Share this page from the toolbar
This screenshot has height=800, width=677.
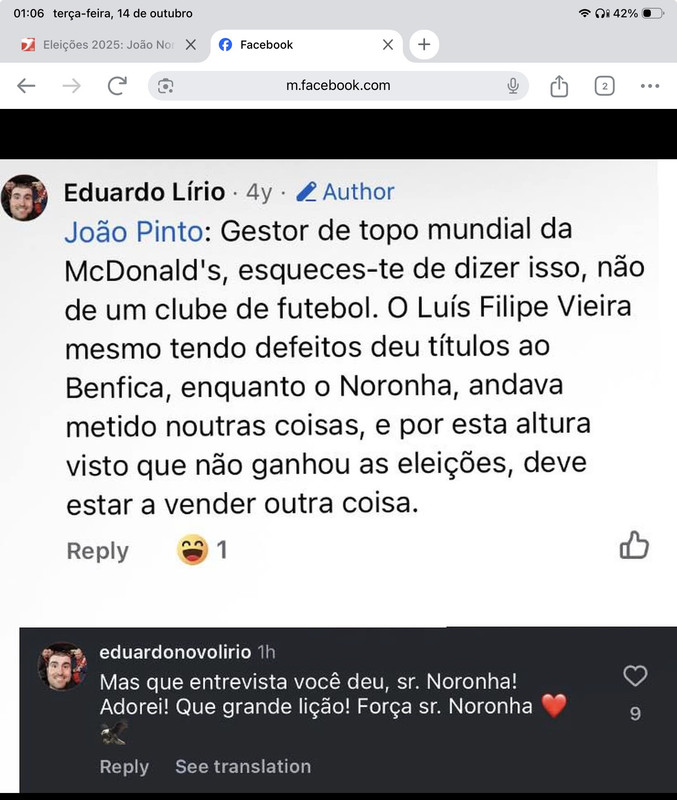(559, 86)
